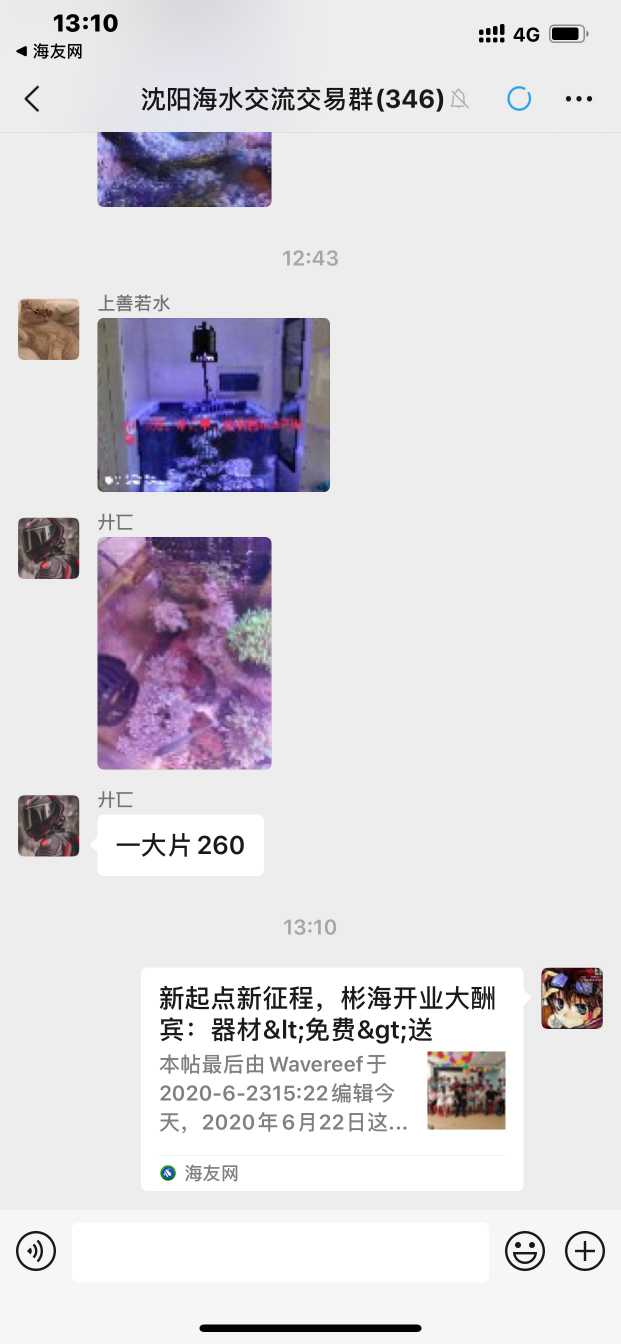
Task: Tap 廾匸's avatar beside the 一大片 260 message
Action: tap(48, 826)
